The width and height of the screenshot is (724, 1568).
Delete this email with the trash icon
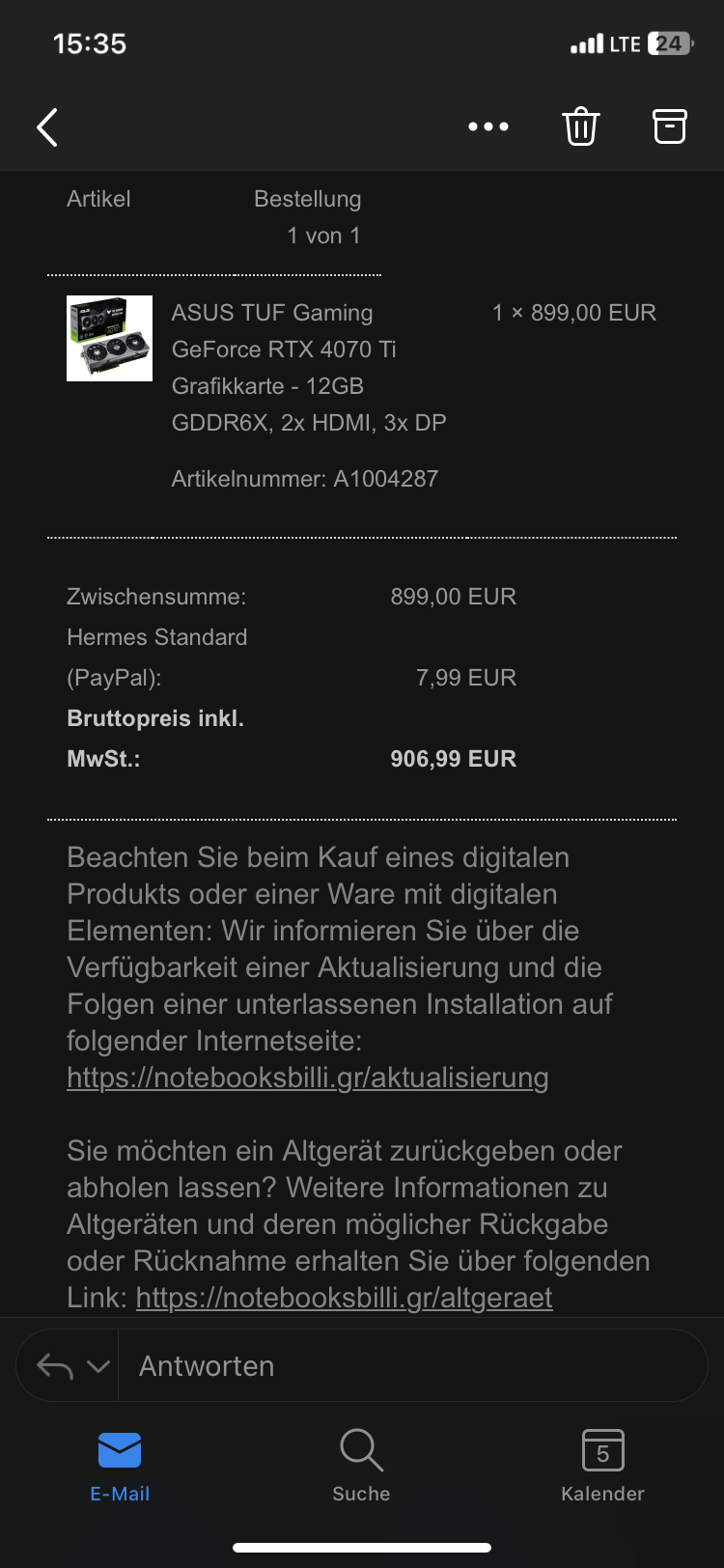tap(580, 126)
